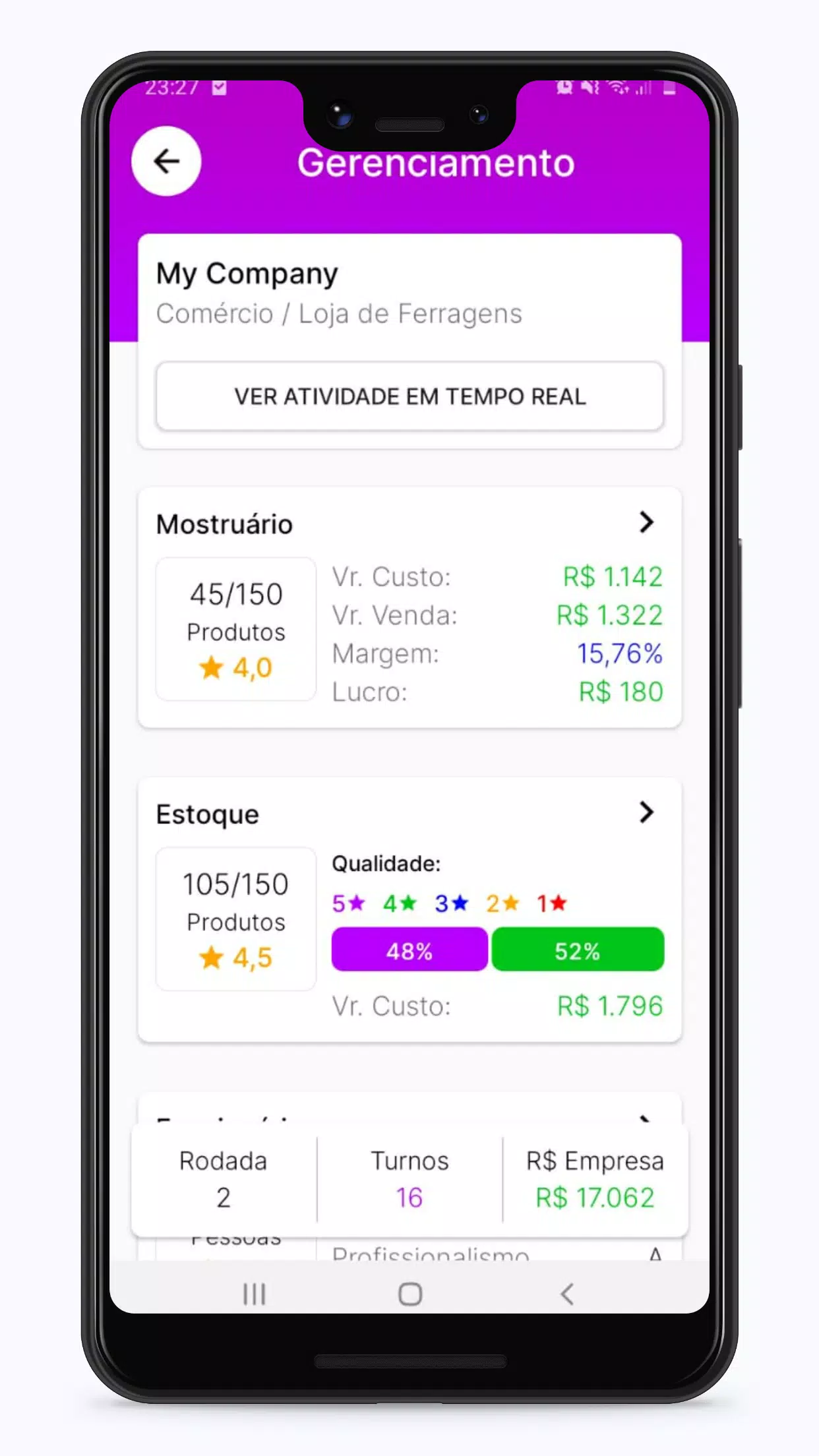This screenshot has height=1456, width=819.
Task: Select the purple 5-star quality filter
Action: pyautogui.click(x=349, y=903)
